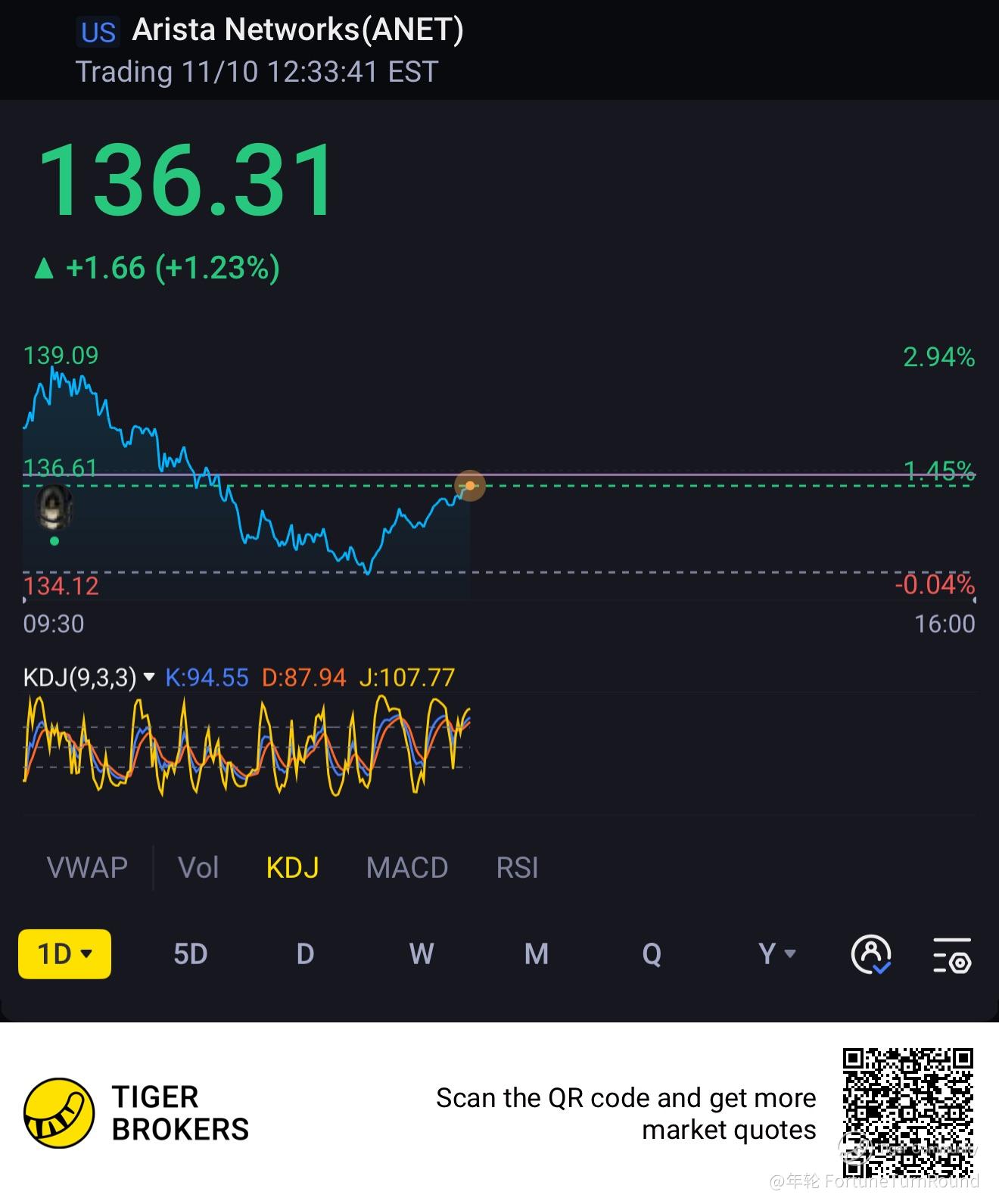Select the D daily chart

click(305, 954)
